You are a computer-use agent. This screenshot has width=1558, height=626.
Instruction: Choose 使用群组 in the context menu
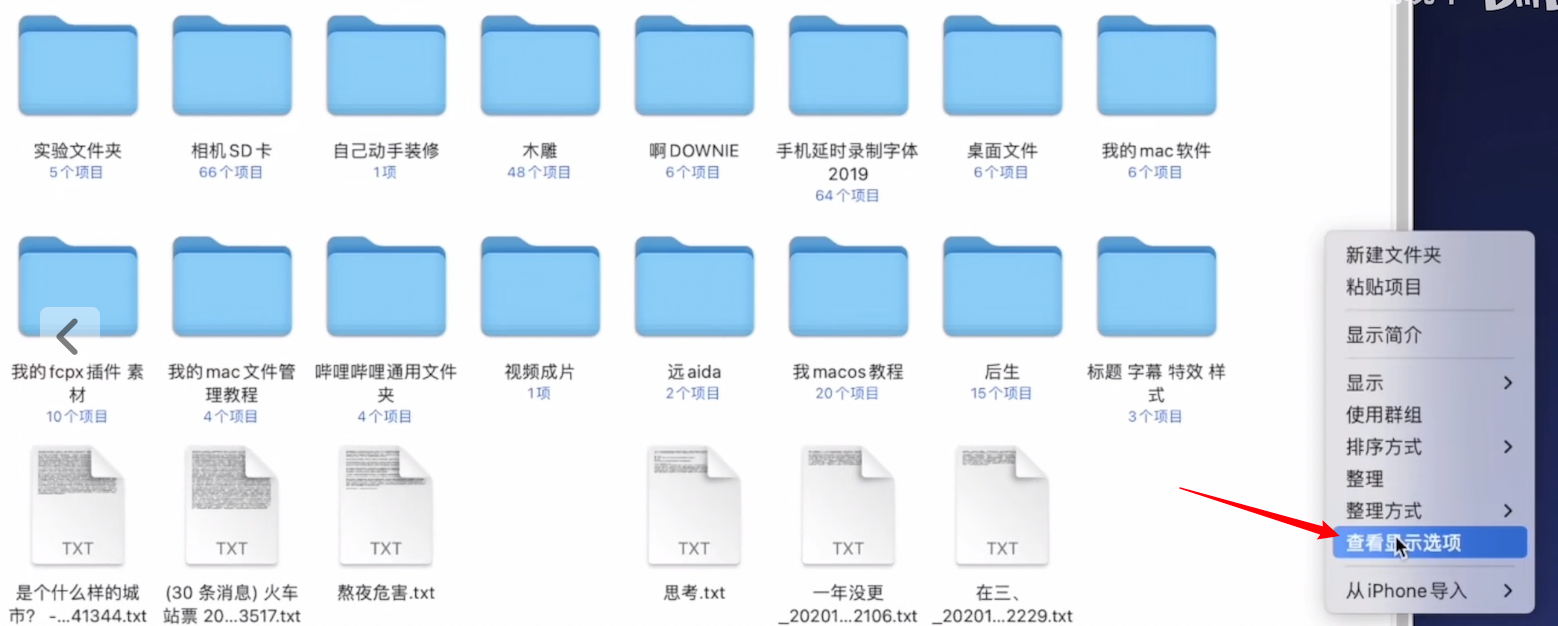point(1383,415)
